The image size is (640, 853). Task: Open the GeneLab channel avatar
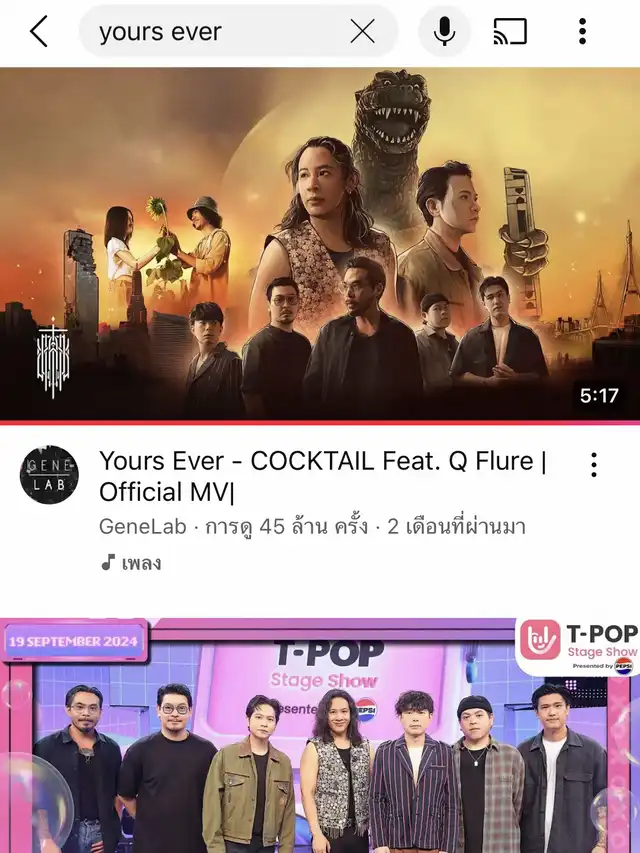click(x=49, y=475)
